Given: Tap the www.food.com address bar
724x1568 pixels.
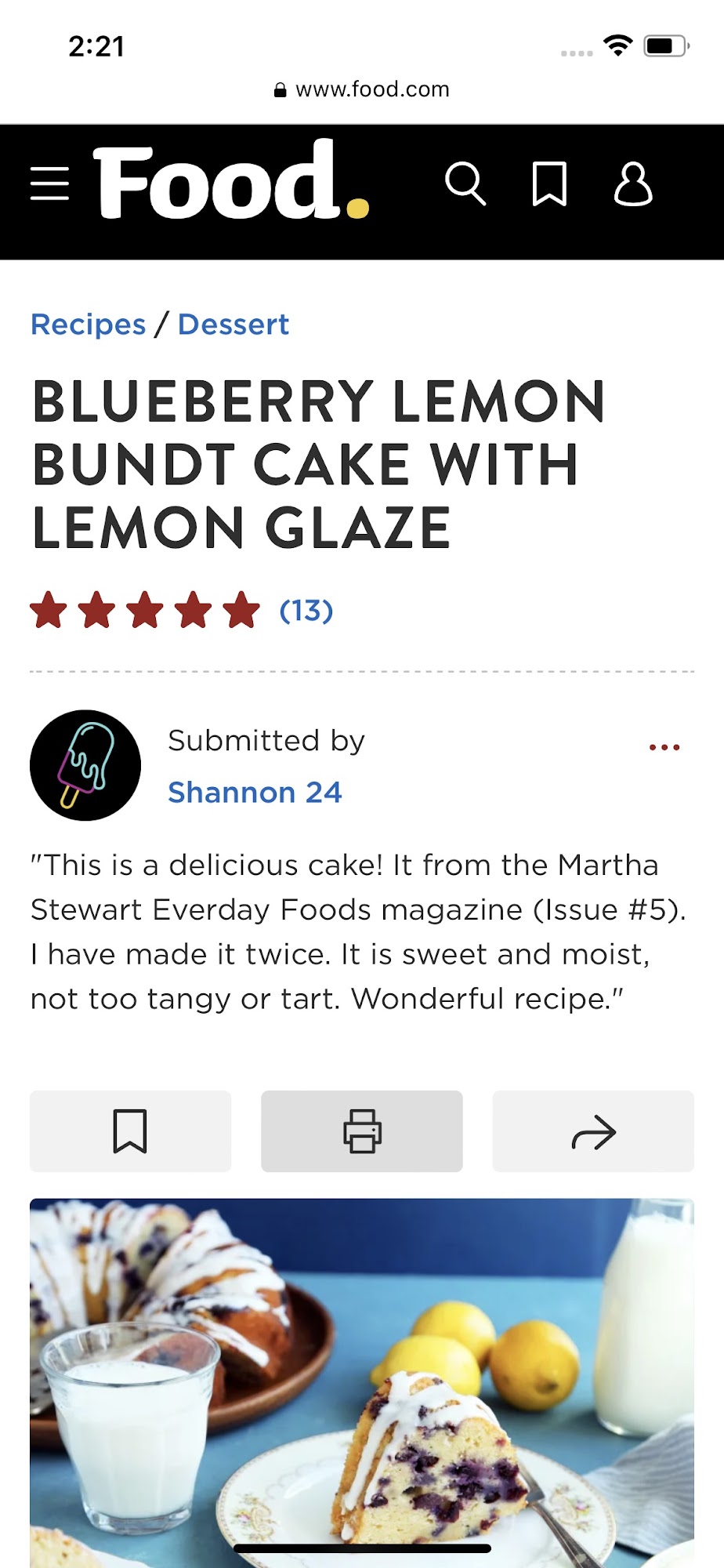Looking at the screenshot, I should [x=362, y=89].
